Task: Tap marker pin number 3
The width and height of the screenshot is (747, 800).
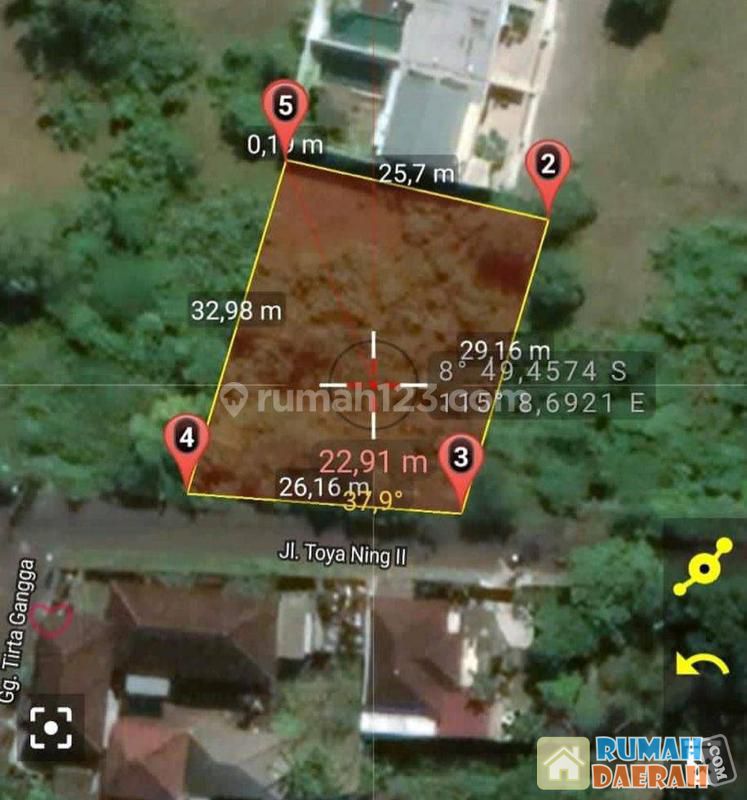Action: tap(460, 459)
